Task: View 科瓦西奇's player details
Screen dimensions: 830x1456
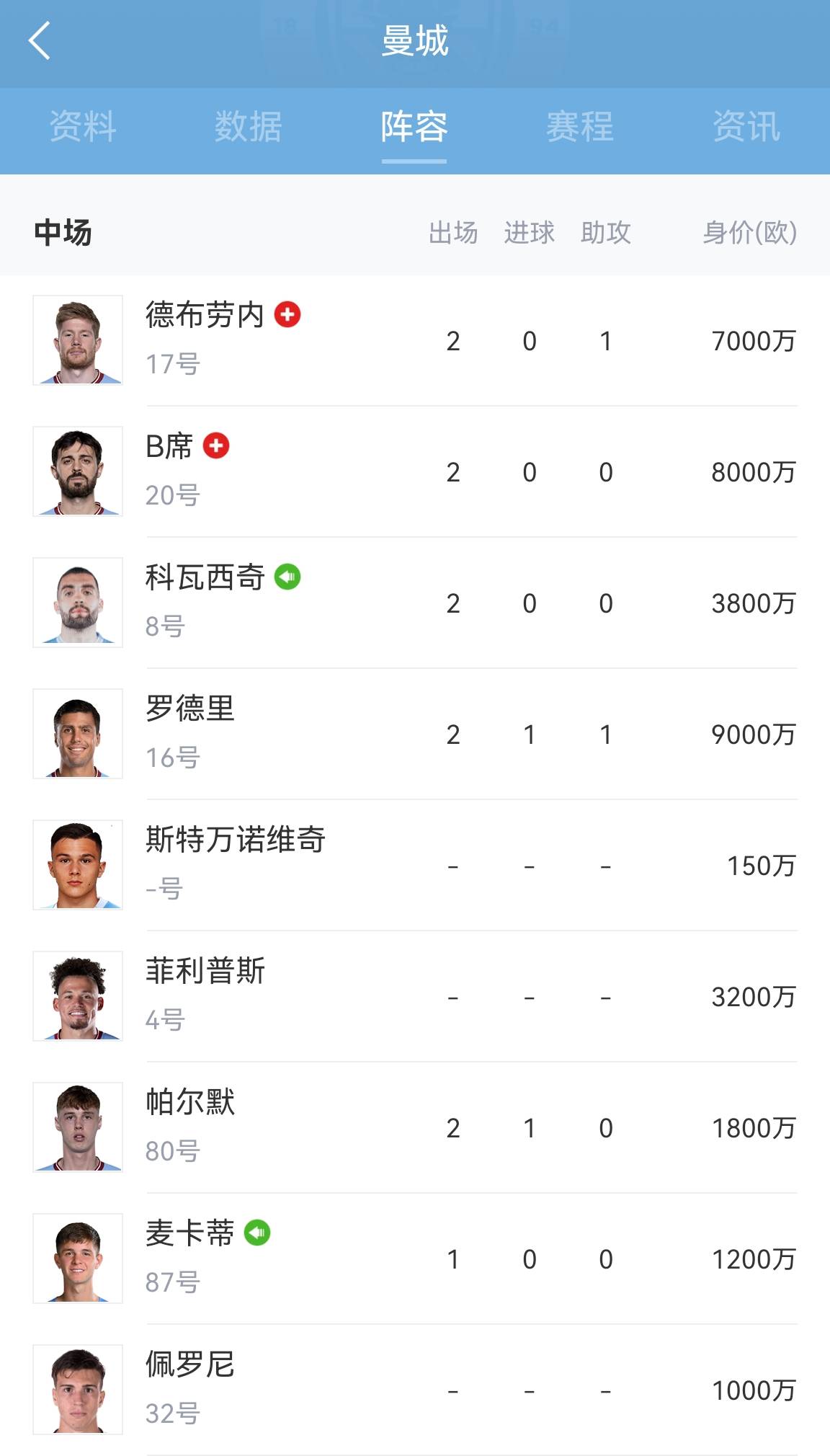Action: point(415,603)
